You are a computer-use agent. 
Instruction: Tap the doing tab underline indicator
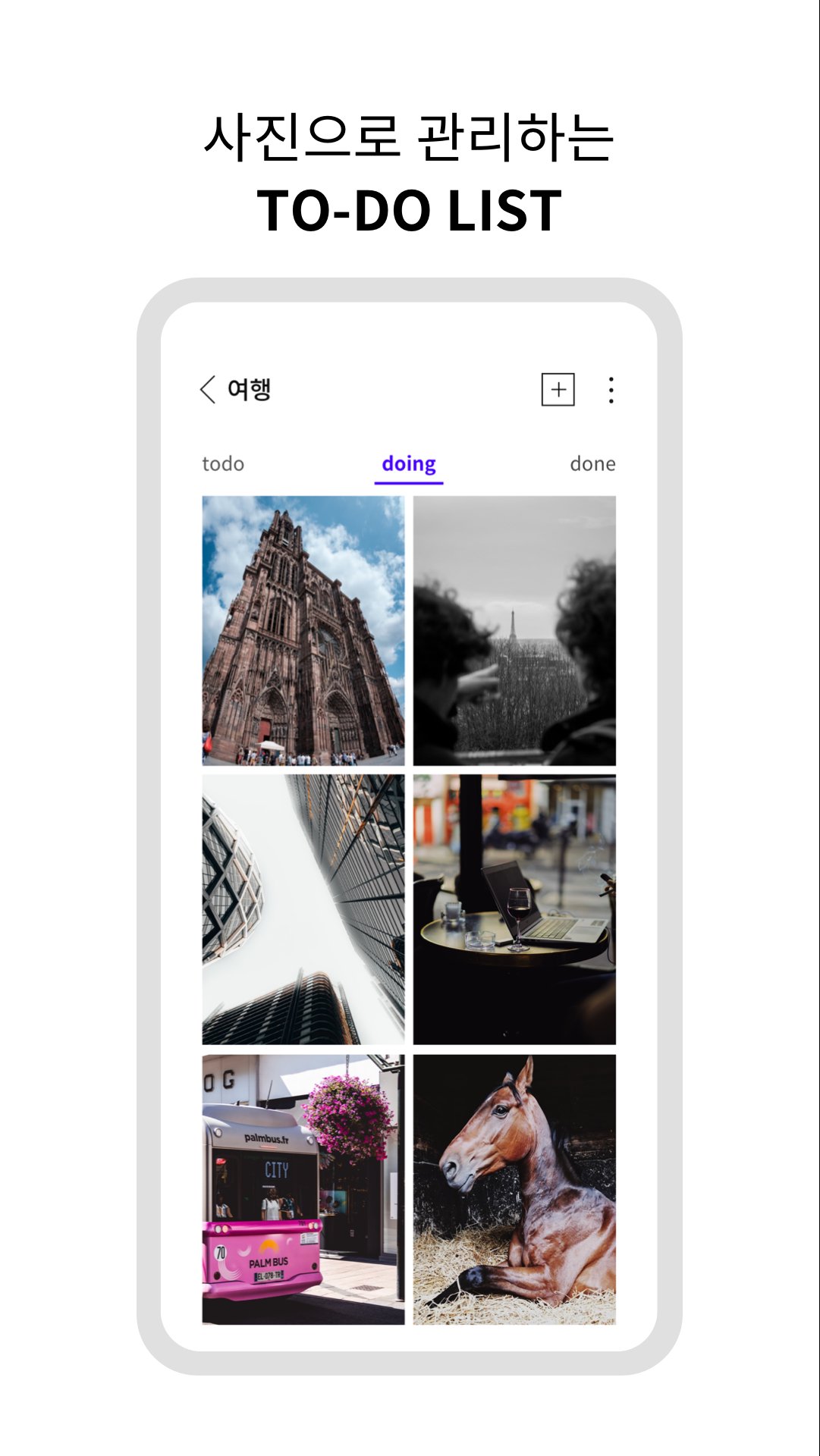410,480
